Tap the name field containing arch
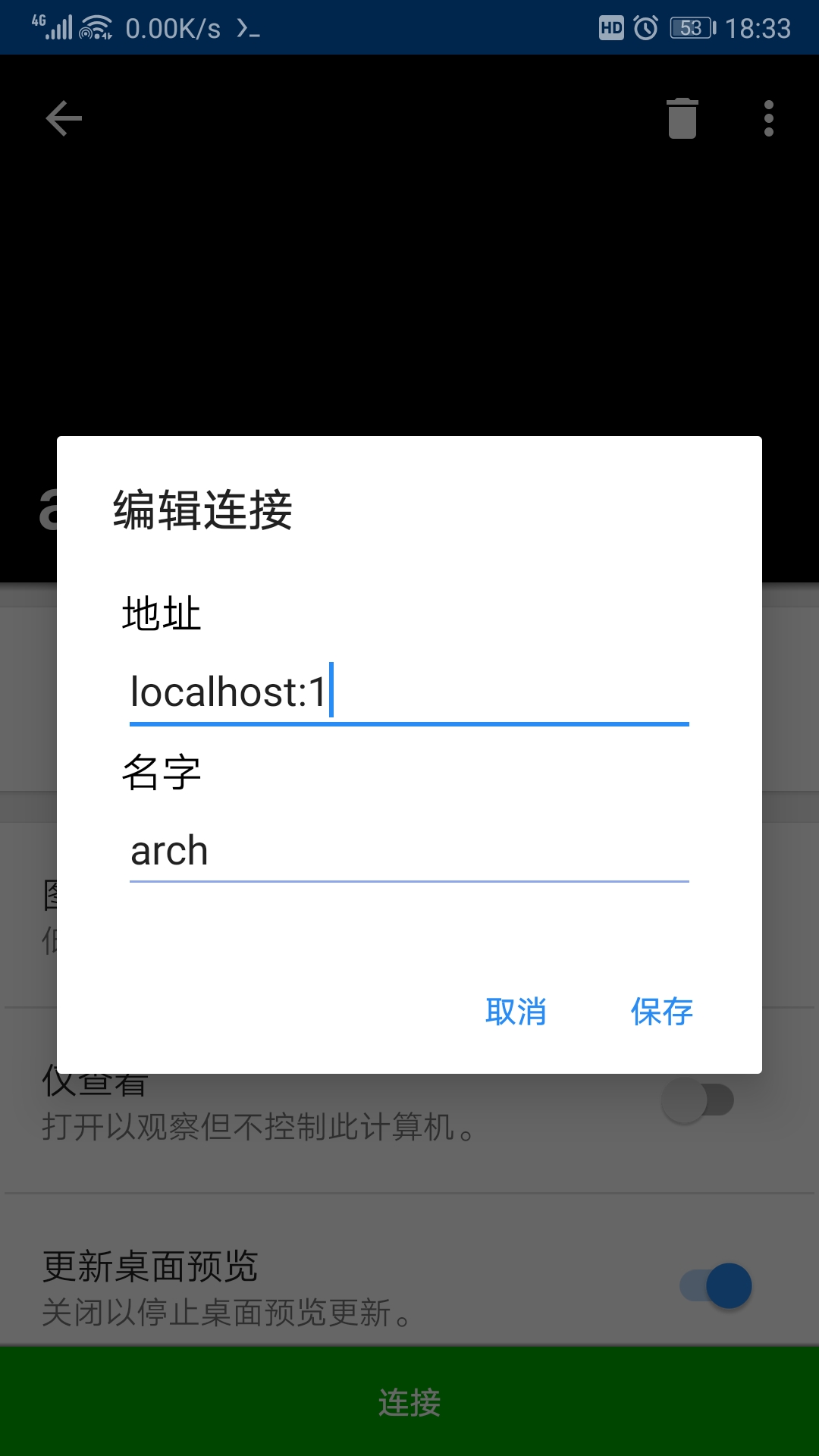Screen dimensions: 819x1456 pyautogui.click(x=408, y=851)
